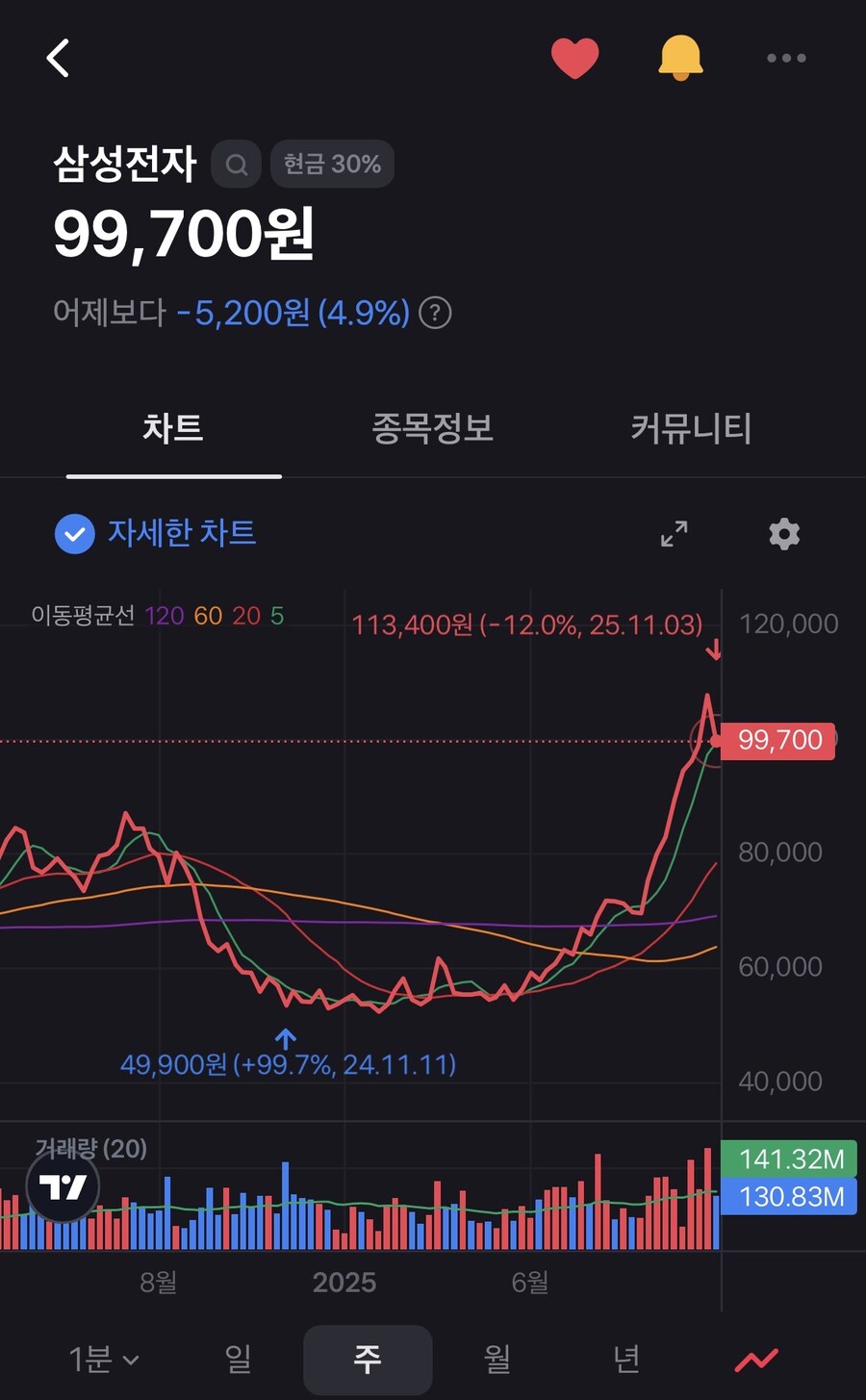Switch chart style using the line chart icon
Viewport: 866px width, 1400px height.
click(x=756, y=1358)
